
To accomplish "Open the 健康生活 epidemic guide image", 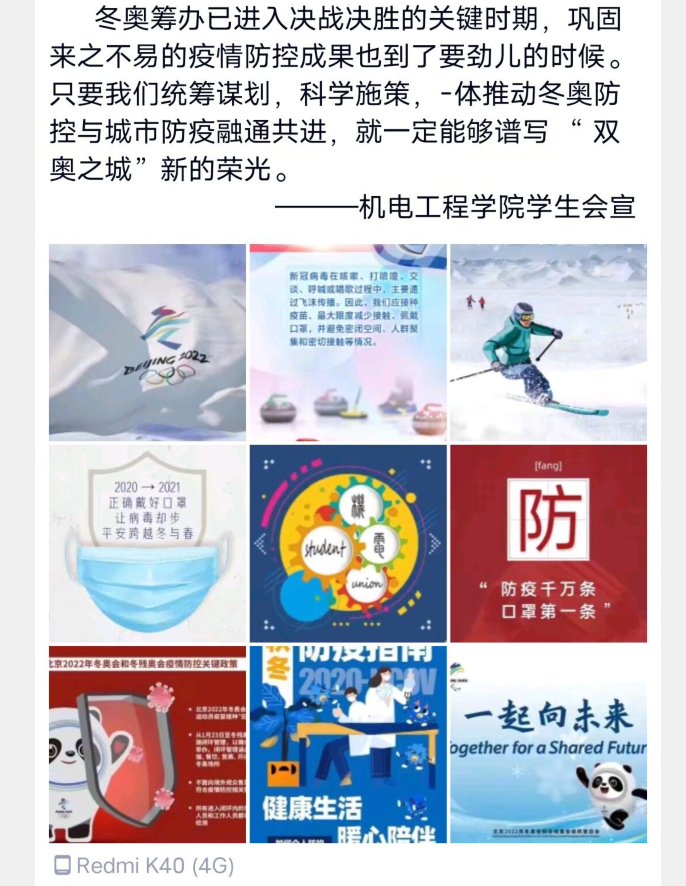I will pyautogui.click(x=348, y=744).
